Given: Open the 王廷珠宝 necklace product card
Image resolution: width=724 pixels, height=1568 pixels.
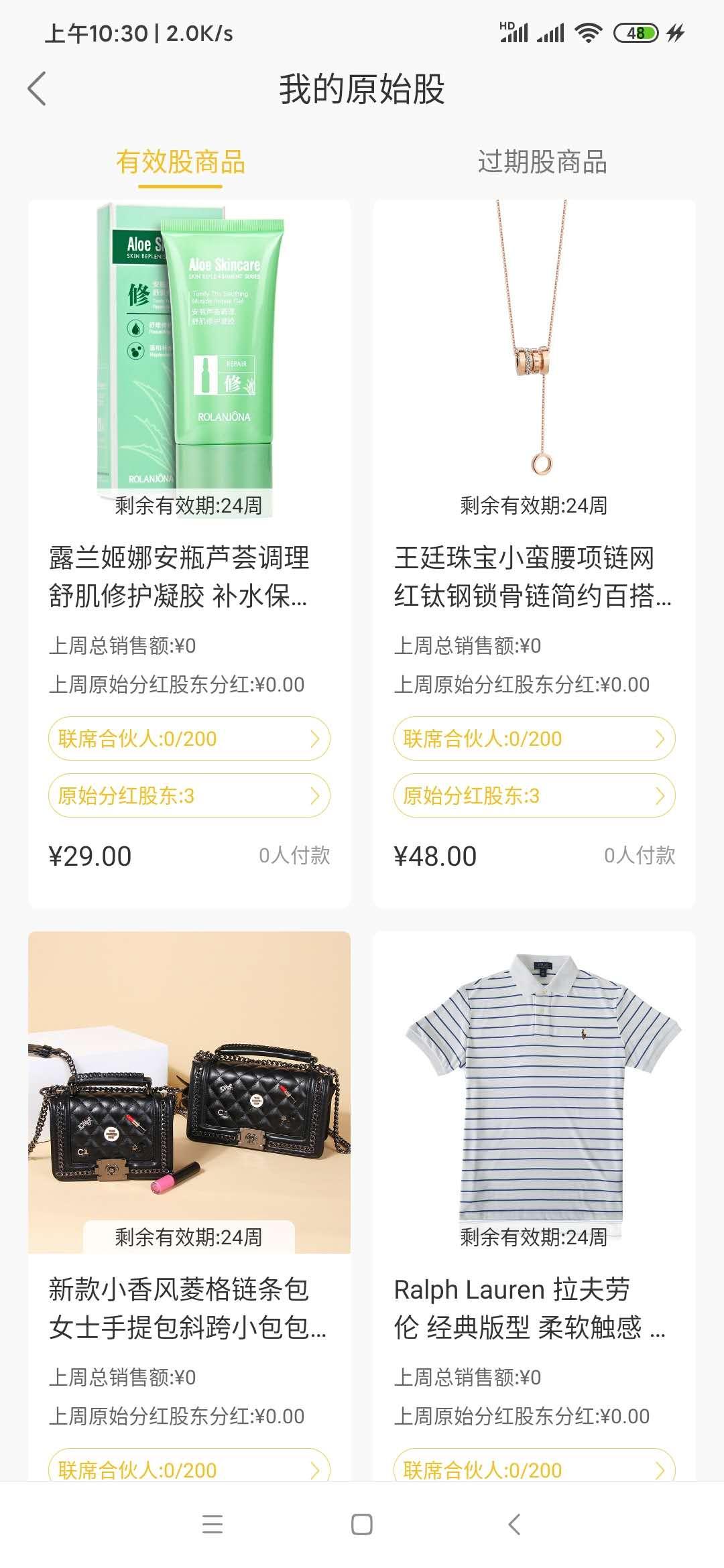Looking at the screenshot, I should tap(534, 553).
